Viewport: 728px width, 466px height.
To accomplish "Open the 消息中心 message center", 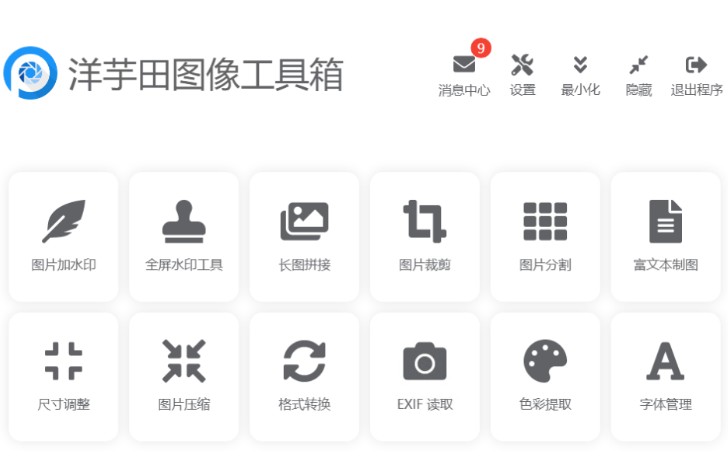I will pos(464,72).
